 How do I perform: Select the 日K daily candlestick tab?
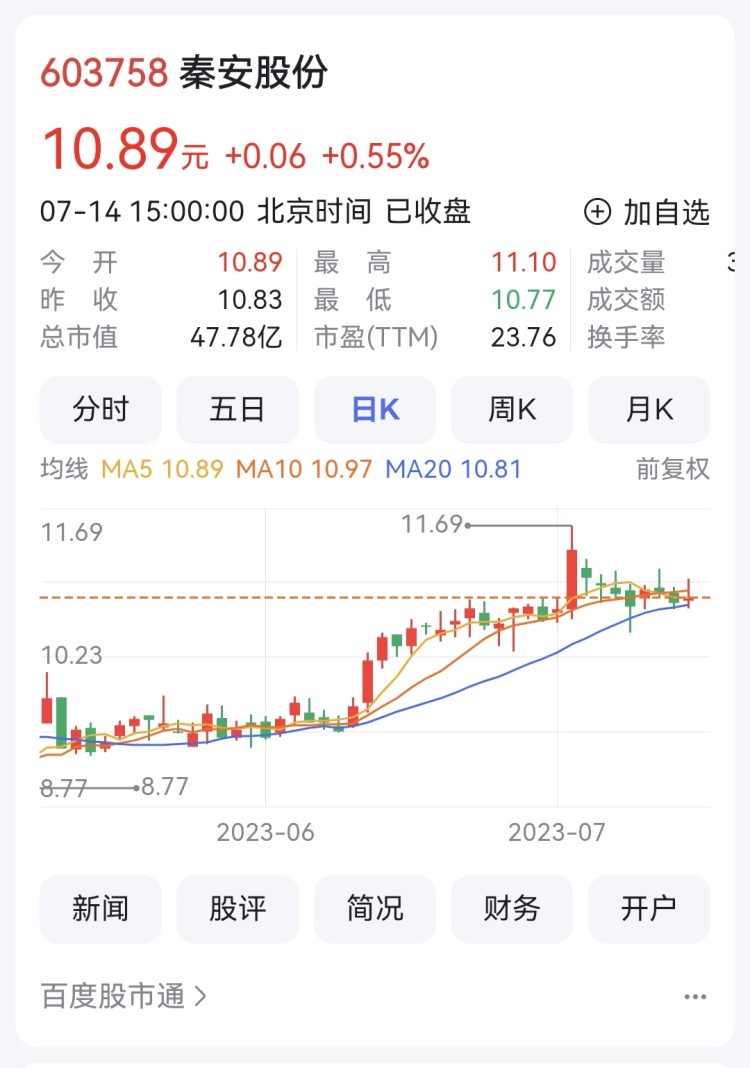coord(375,408)
